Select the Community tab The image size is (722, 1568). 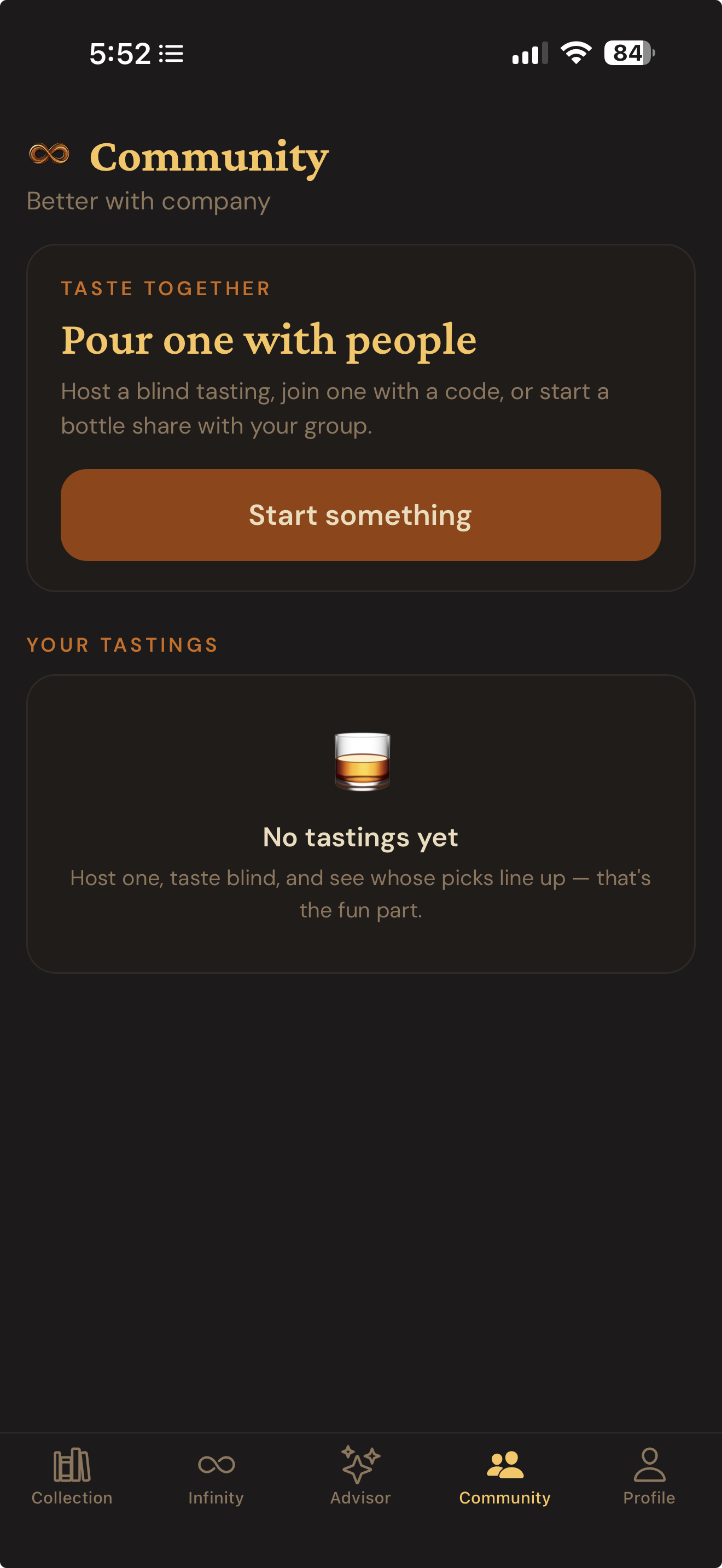pyautogui.click(x=505, y=1477)
